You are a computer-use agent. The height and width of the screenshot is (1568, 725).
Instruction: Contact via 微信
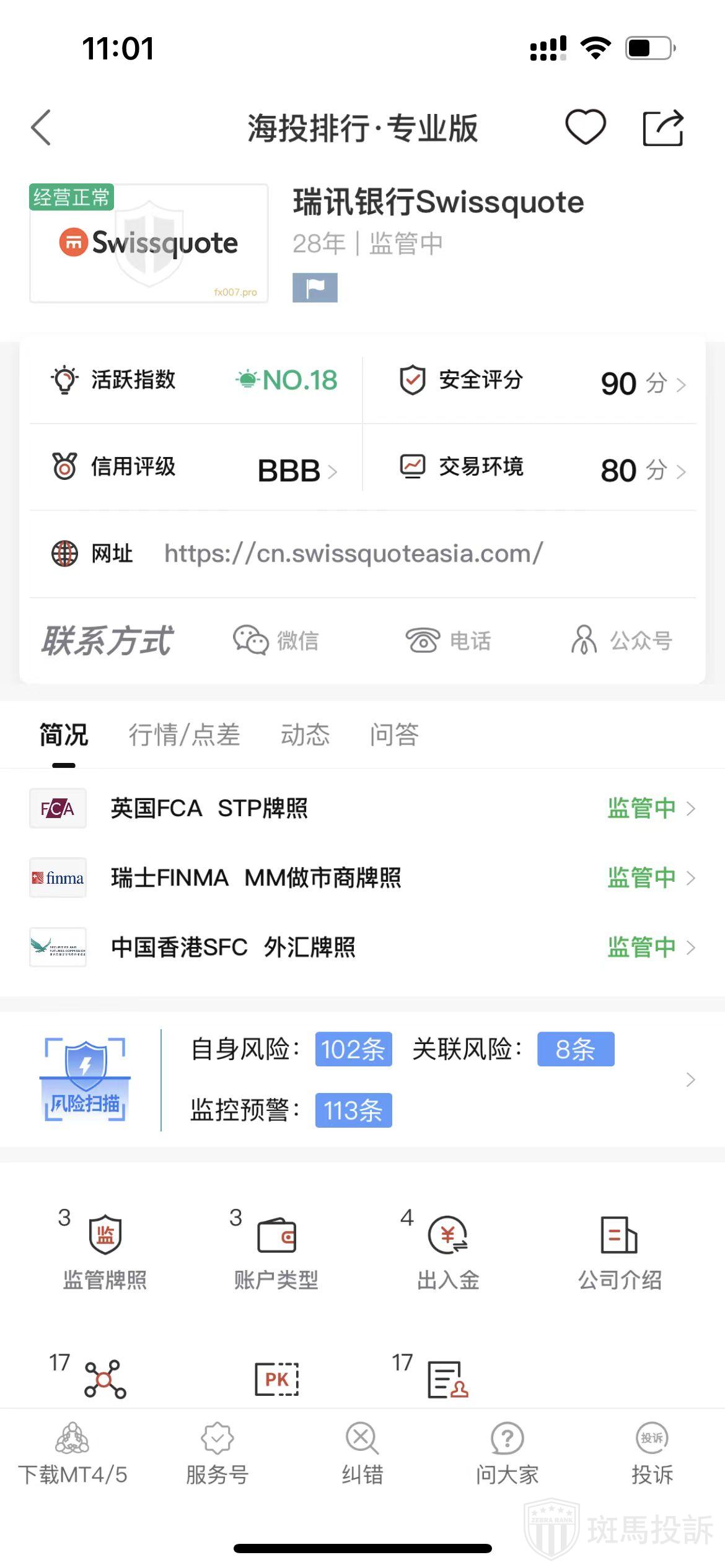tap(276, 640)
